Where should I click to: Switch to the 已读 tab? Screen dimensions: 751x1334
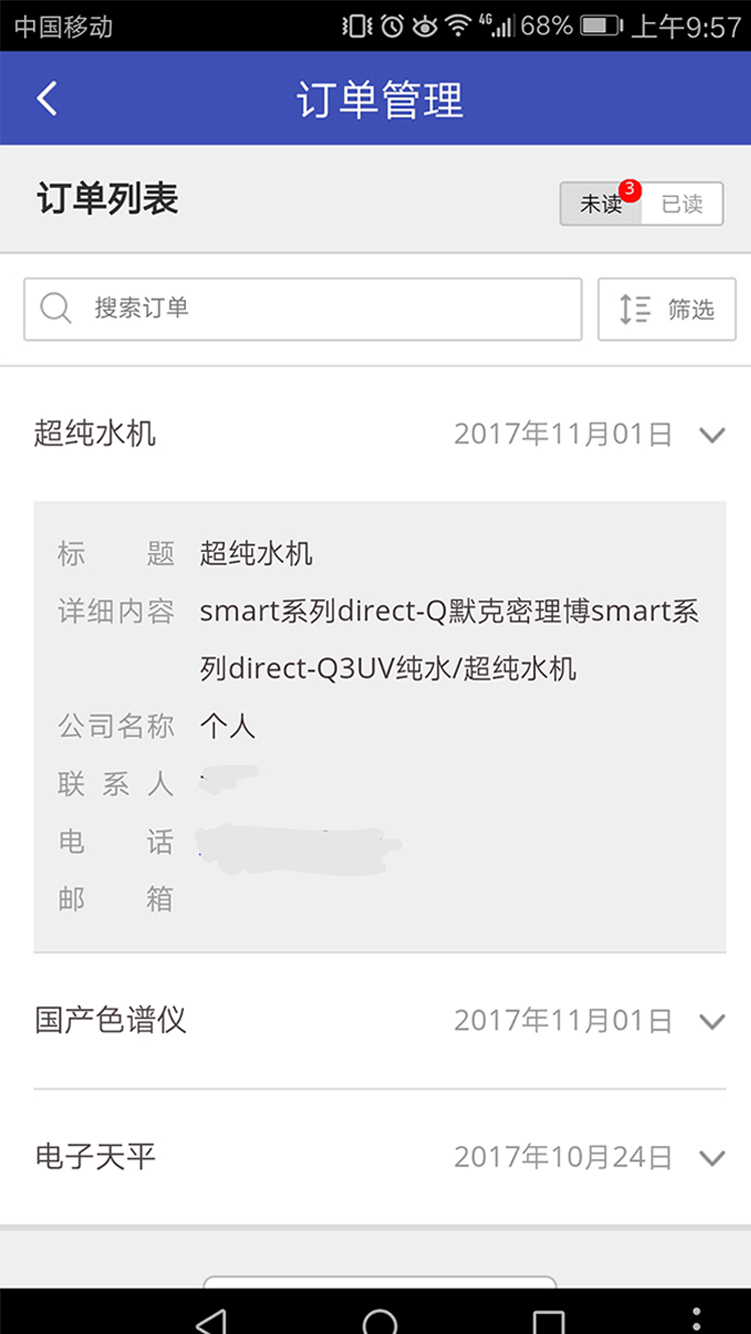point(682,204)
